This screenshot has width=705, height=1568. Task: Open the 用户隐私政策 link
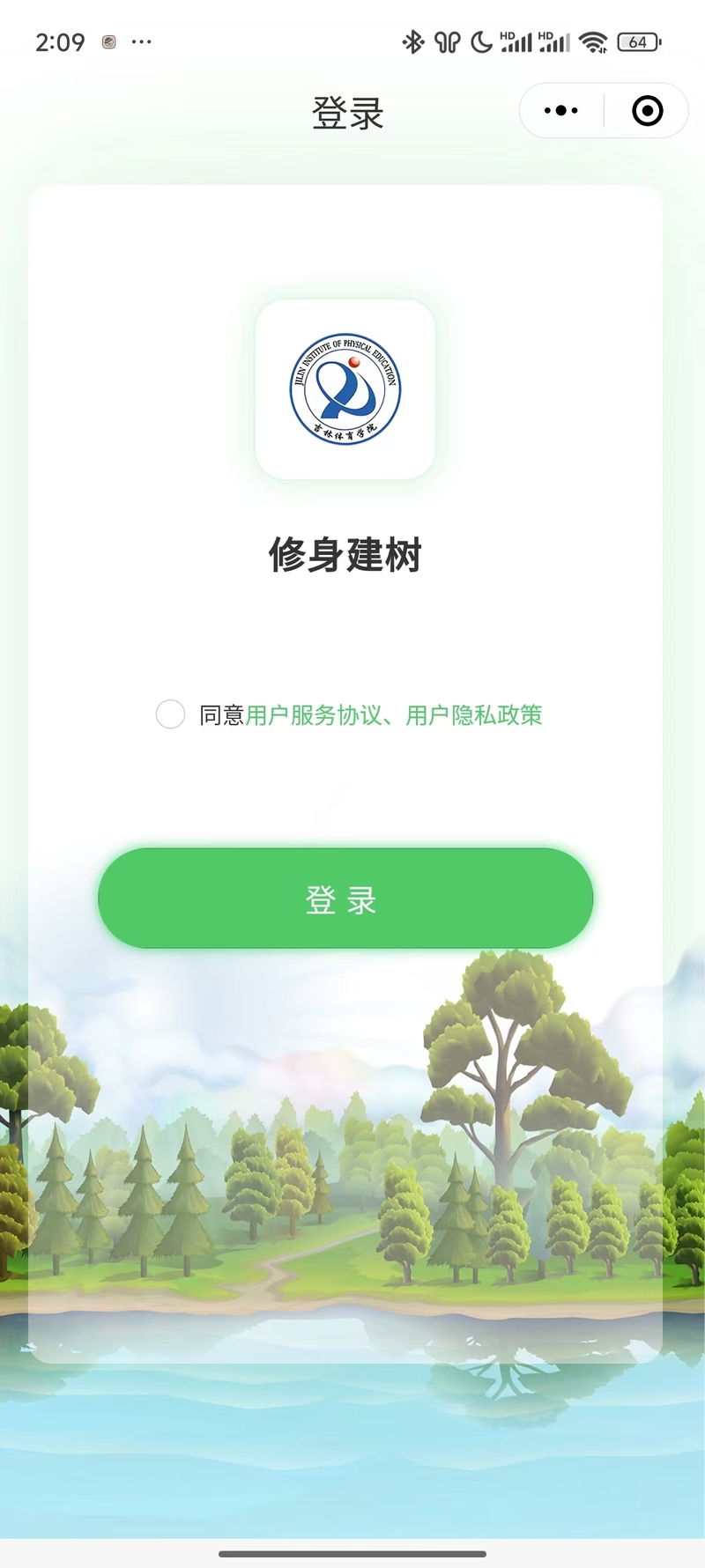tap(474, 715)
